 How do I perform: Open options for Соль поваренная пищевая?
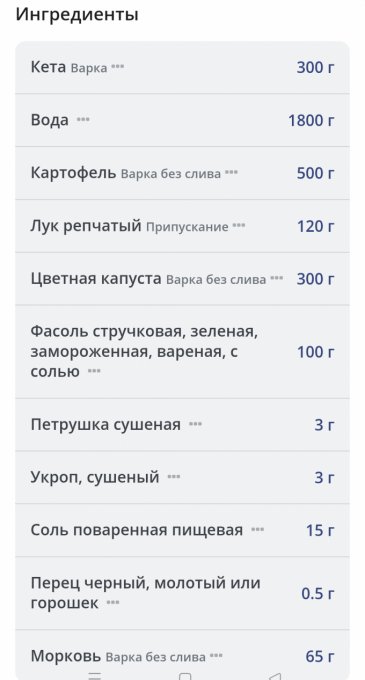(x=257, y=529)
